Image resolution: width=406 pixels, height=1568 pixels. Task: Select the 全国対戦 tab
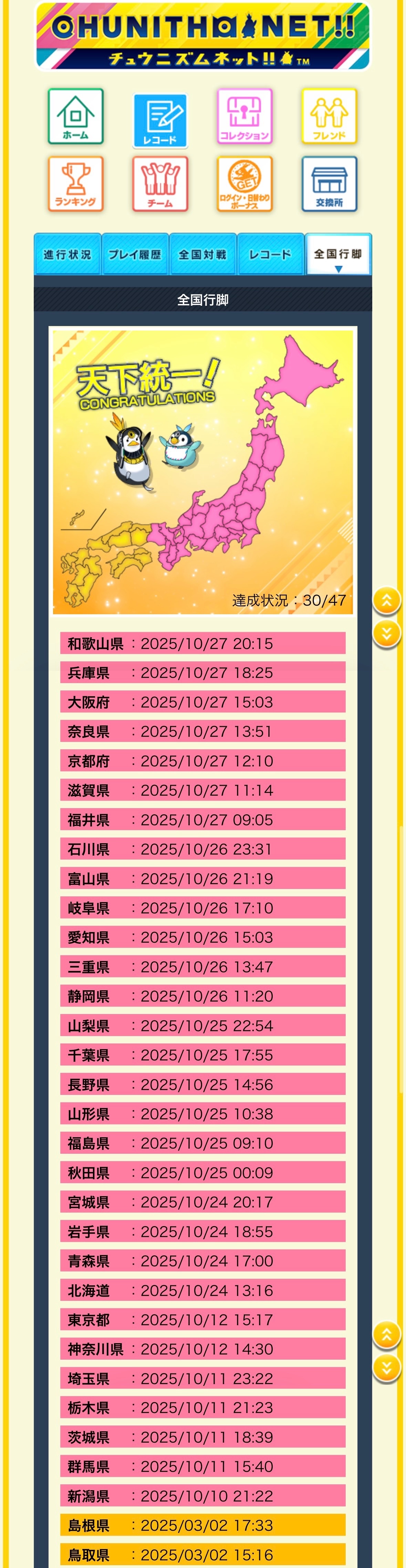(x=203, y=254)
